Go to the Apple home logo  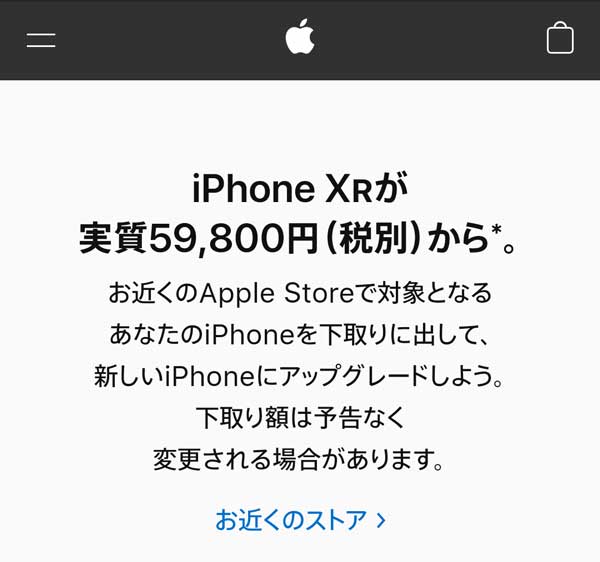coord(300,38)
